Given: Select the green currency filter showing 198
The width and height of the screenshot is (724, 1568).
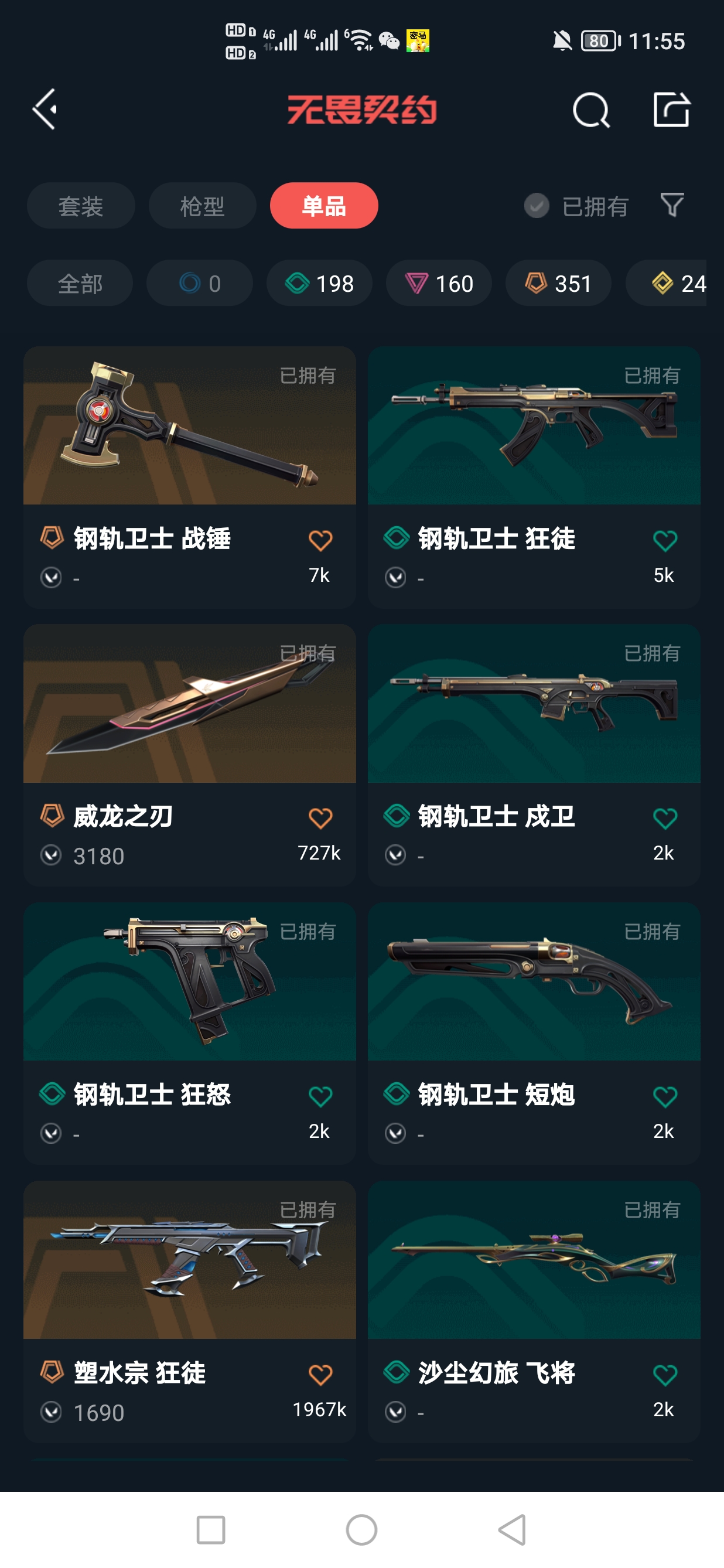Looking at the screenshot, I should click(x=319, y=282).
